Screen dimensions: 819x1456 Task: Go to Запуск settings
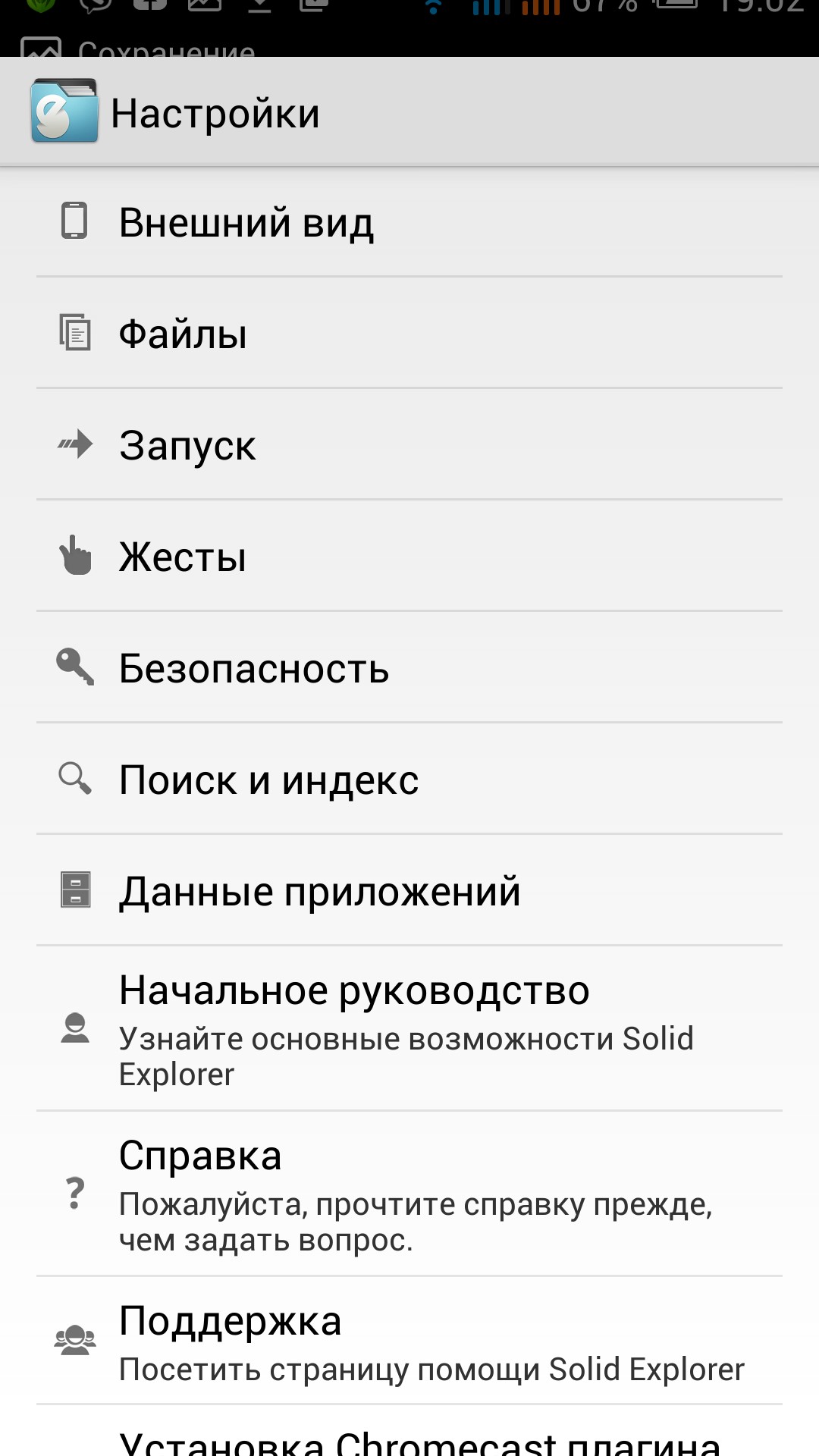pos(409,445)
